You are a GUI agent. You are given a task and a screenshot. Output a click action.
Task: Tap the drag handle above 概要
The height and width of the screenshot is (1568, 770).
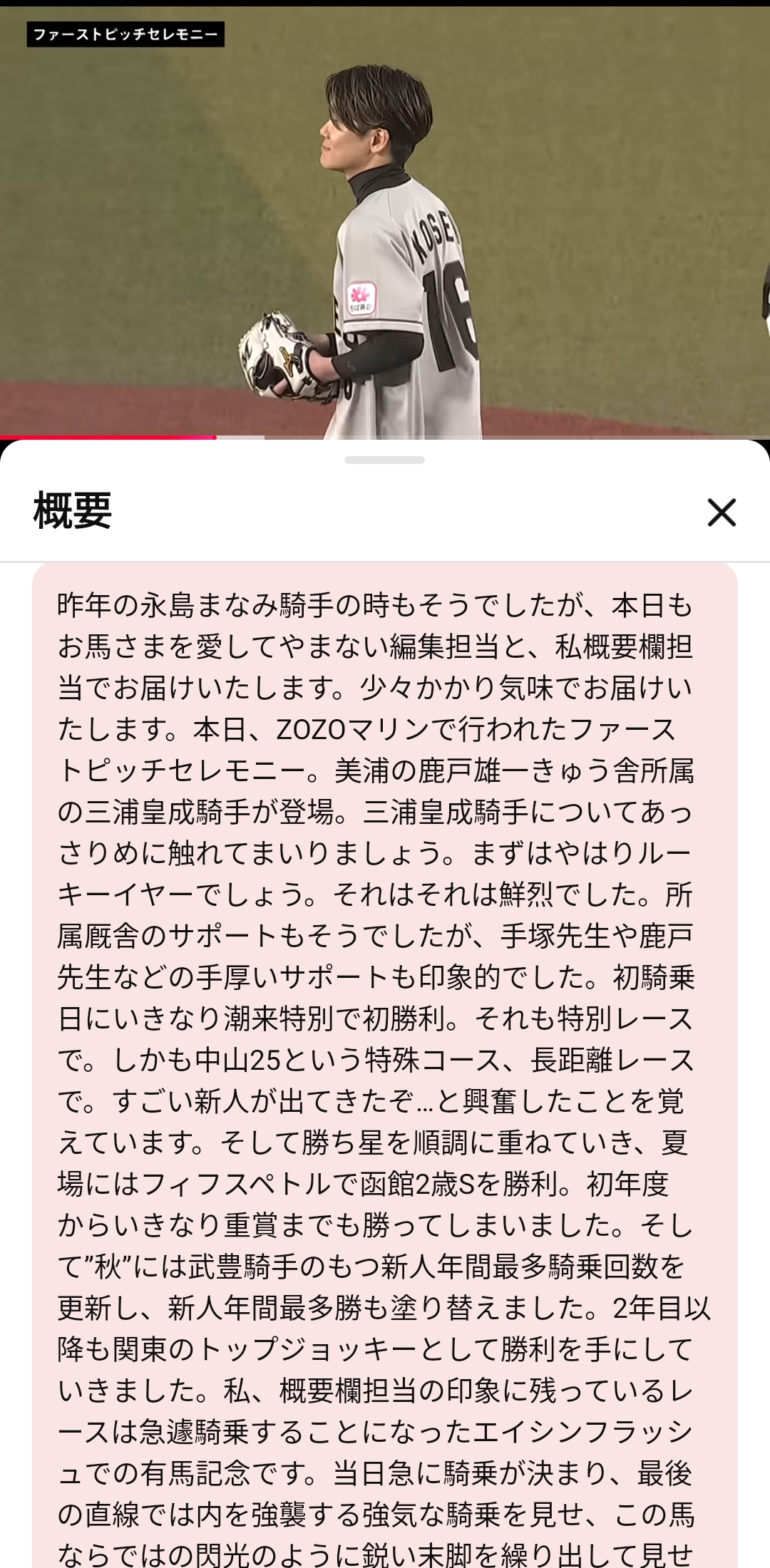click(384, 460)
